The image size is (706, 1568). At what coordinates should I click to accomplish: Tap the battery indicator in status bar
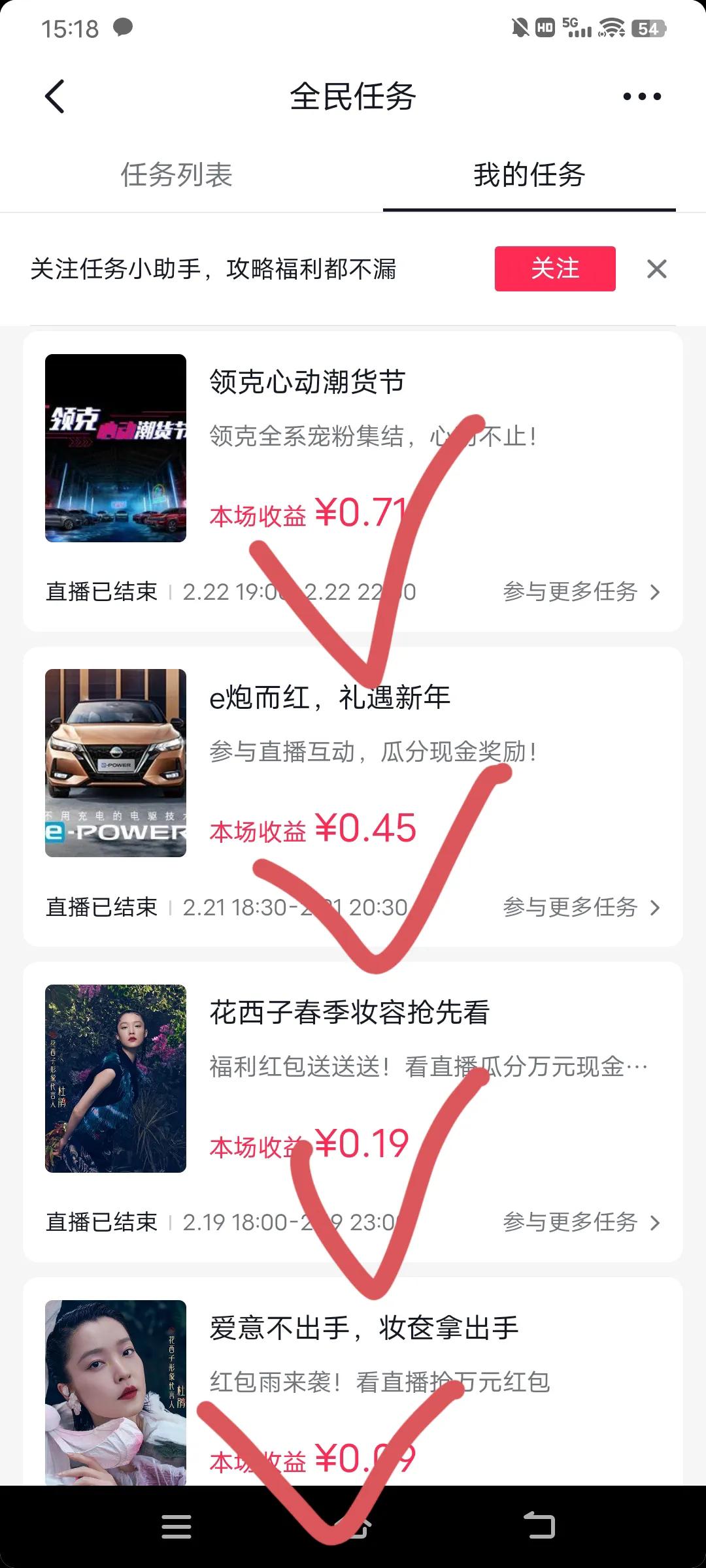click(647, 29)
